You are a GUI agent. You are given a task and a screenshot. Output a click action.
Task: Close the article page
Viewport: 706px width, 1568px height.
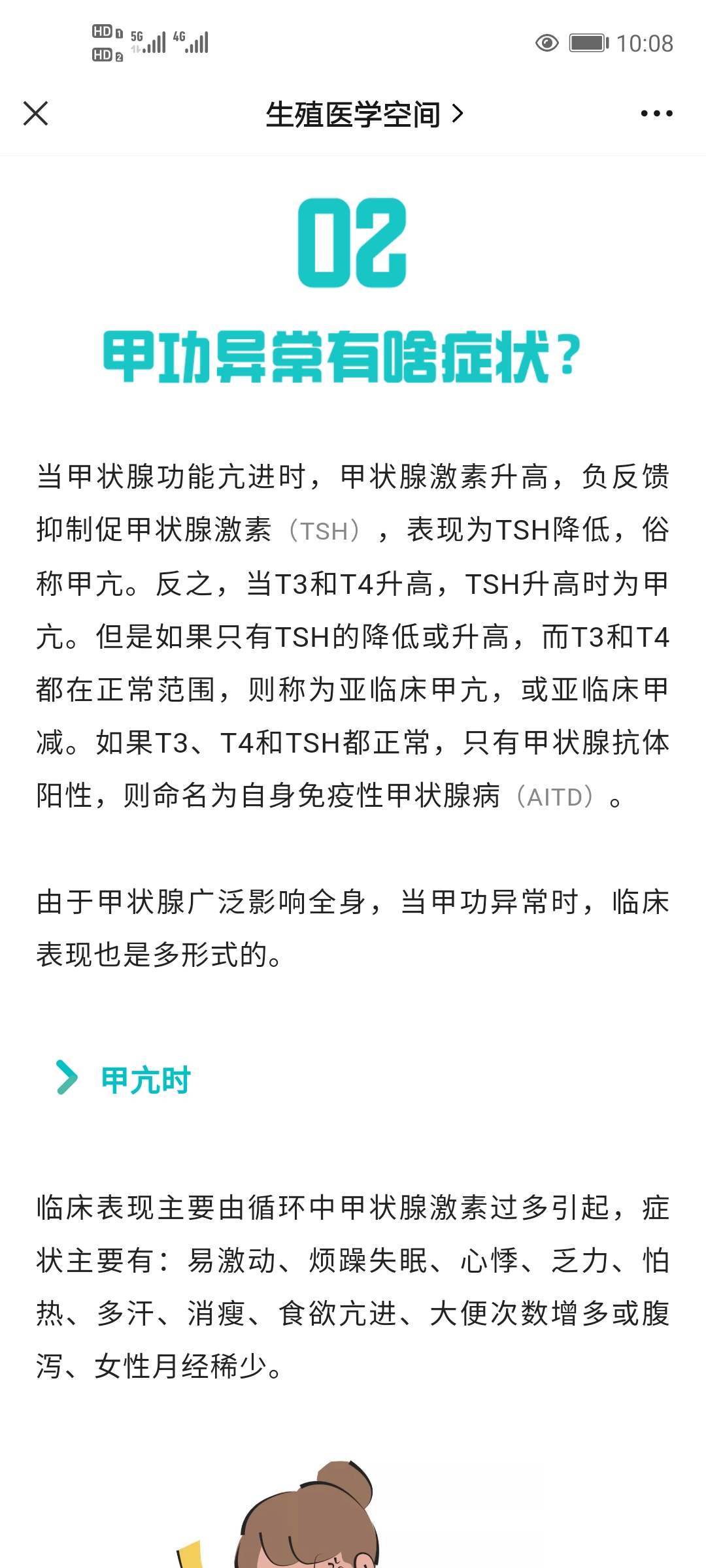[x=36, y=114]
